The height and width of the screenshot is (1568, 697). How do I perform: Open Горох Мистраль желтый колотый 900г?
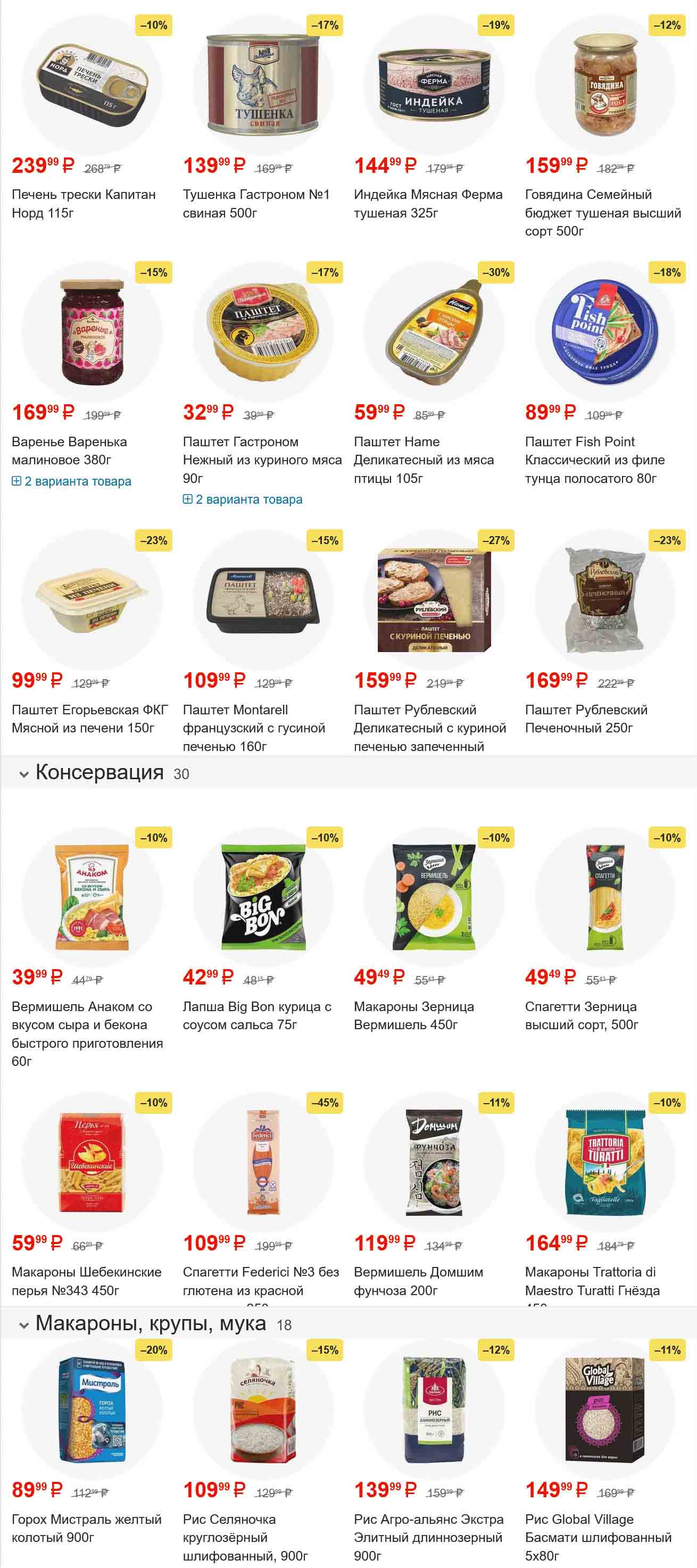click(86, 1528)
